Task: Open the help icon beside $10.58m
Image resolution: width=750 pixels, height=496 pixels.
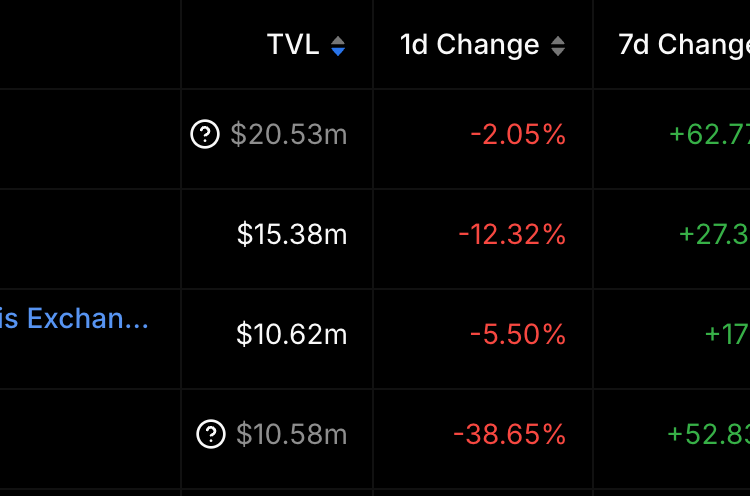Action: [211, 434]
